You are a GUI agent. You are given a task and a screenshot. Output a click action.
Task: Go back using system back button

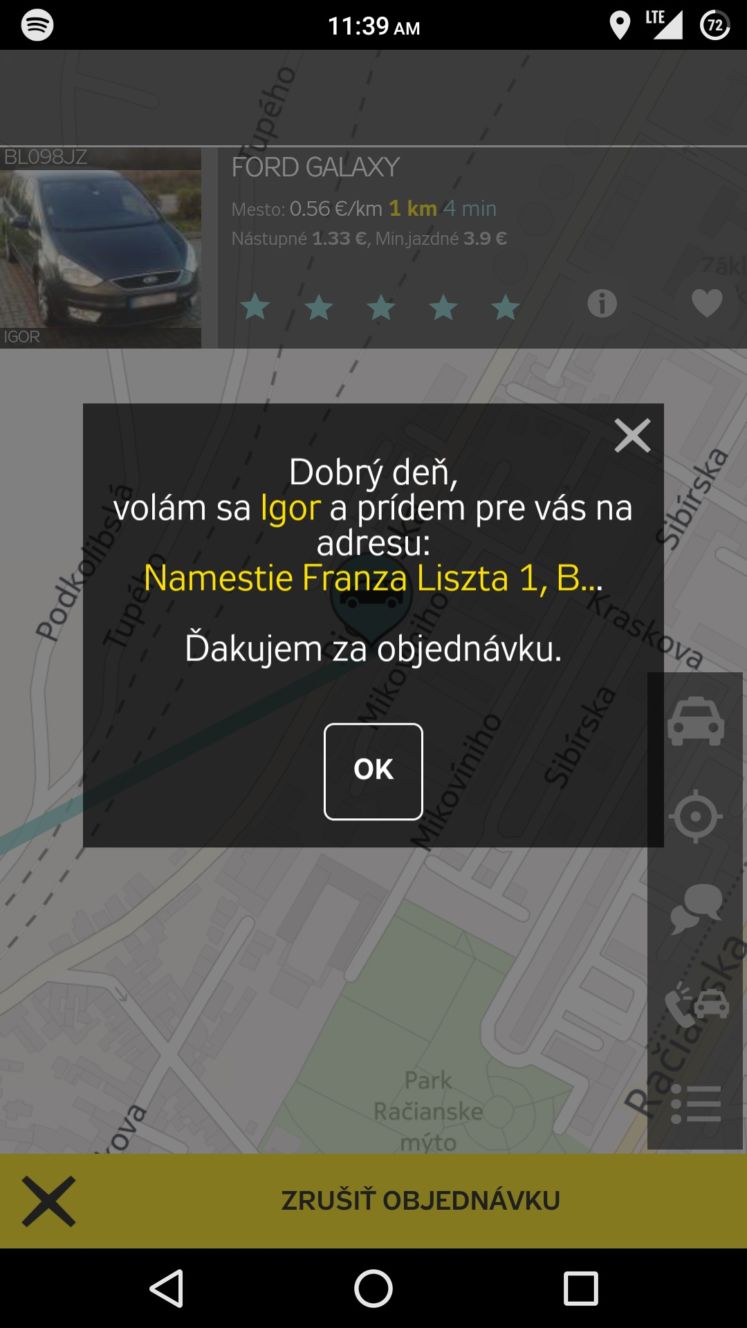(x=166, y=1288)
